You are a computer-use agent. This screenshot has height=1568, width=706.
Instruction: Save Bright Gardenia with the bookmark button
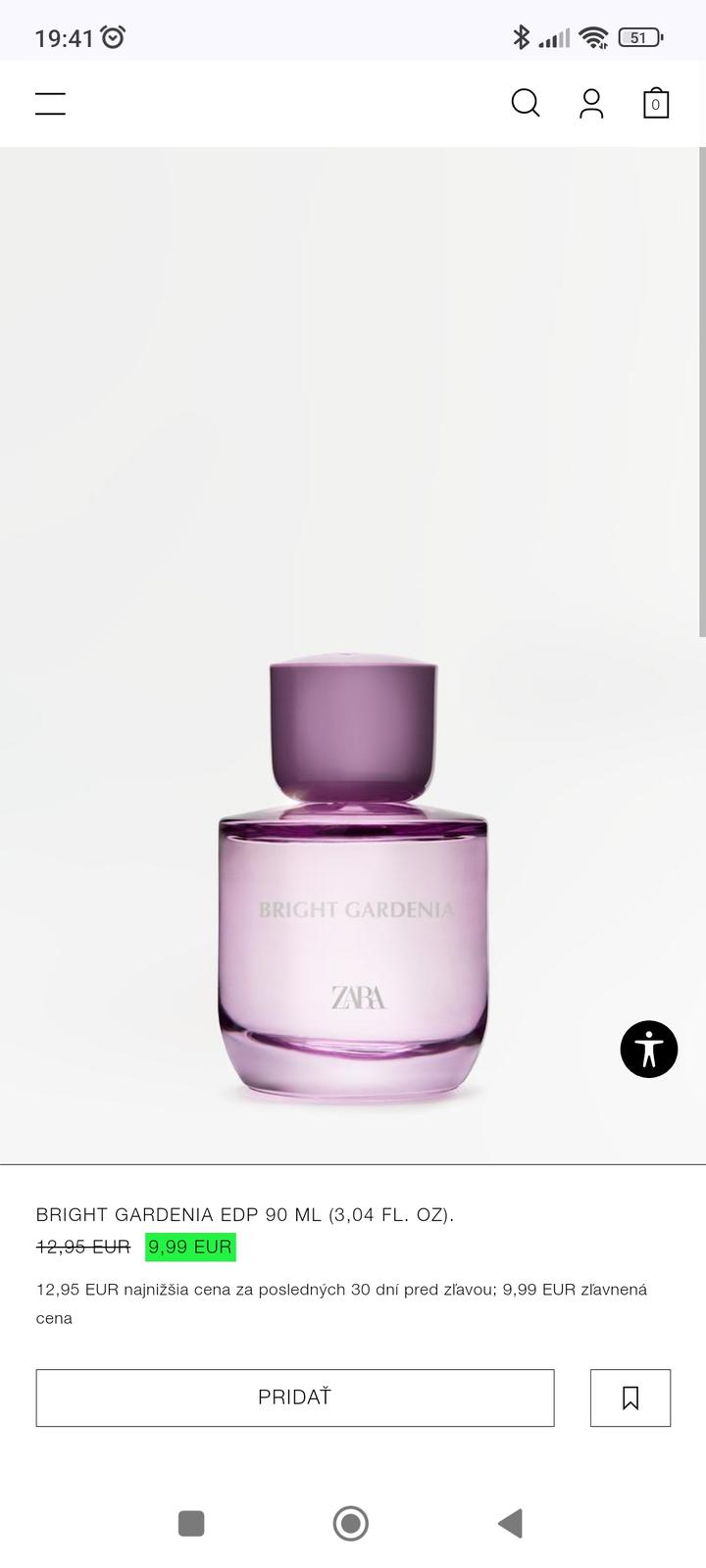pyautogui.click(x=630, y=1397)
